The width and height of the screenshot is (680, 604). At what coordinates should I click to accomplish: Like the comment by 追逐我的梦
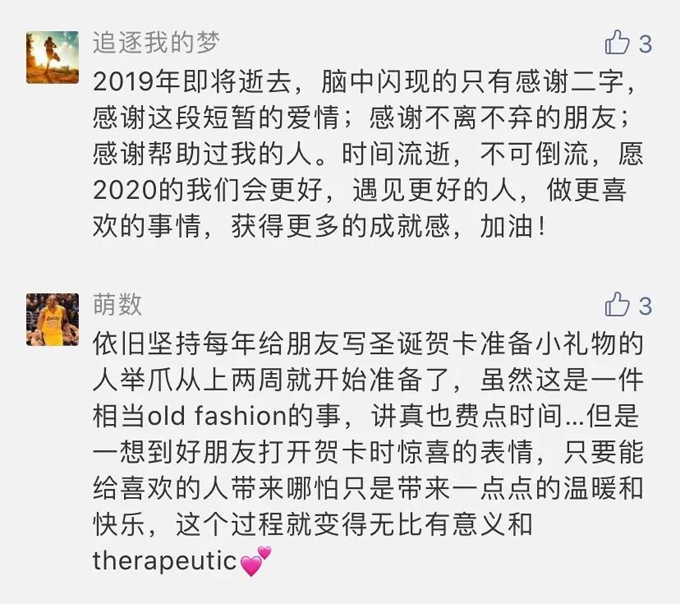coord(617,43)
